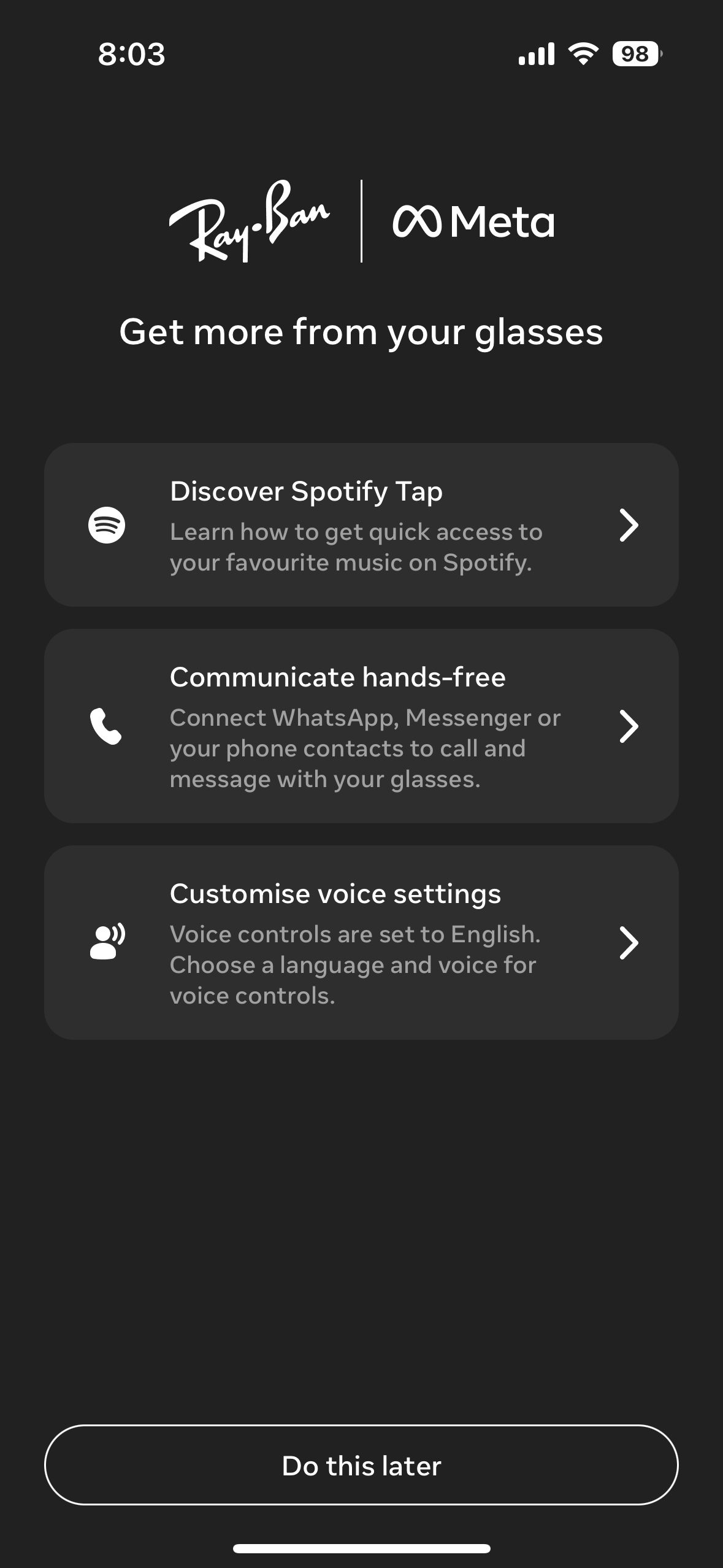The height and width of the screenshot is (1568, 723).
Task: Open Customise voice settings
Action: (361, 943)
